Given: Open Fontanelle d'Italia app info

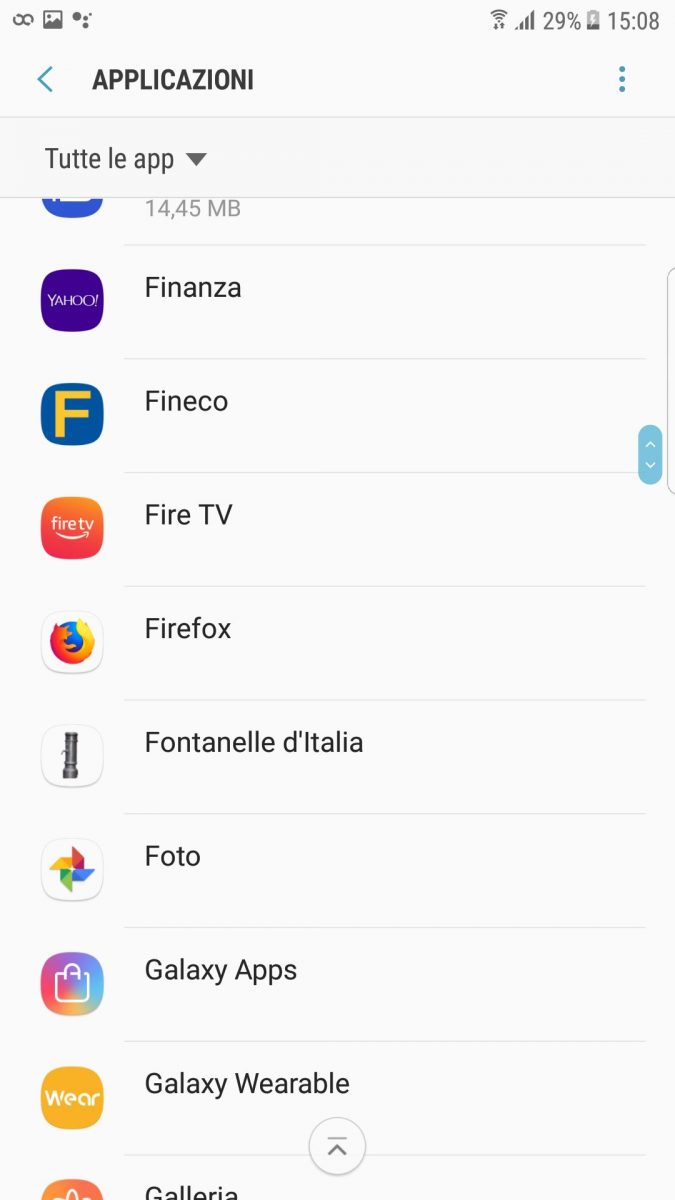Looking at the screenshot, I should click(338, 757).
